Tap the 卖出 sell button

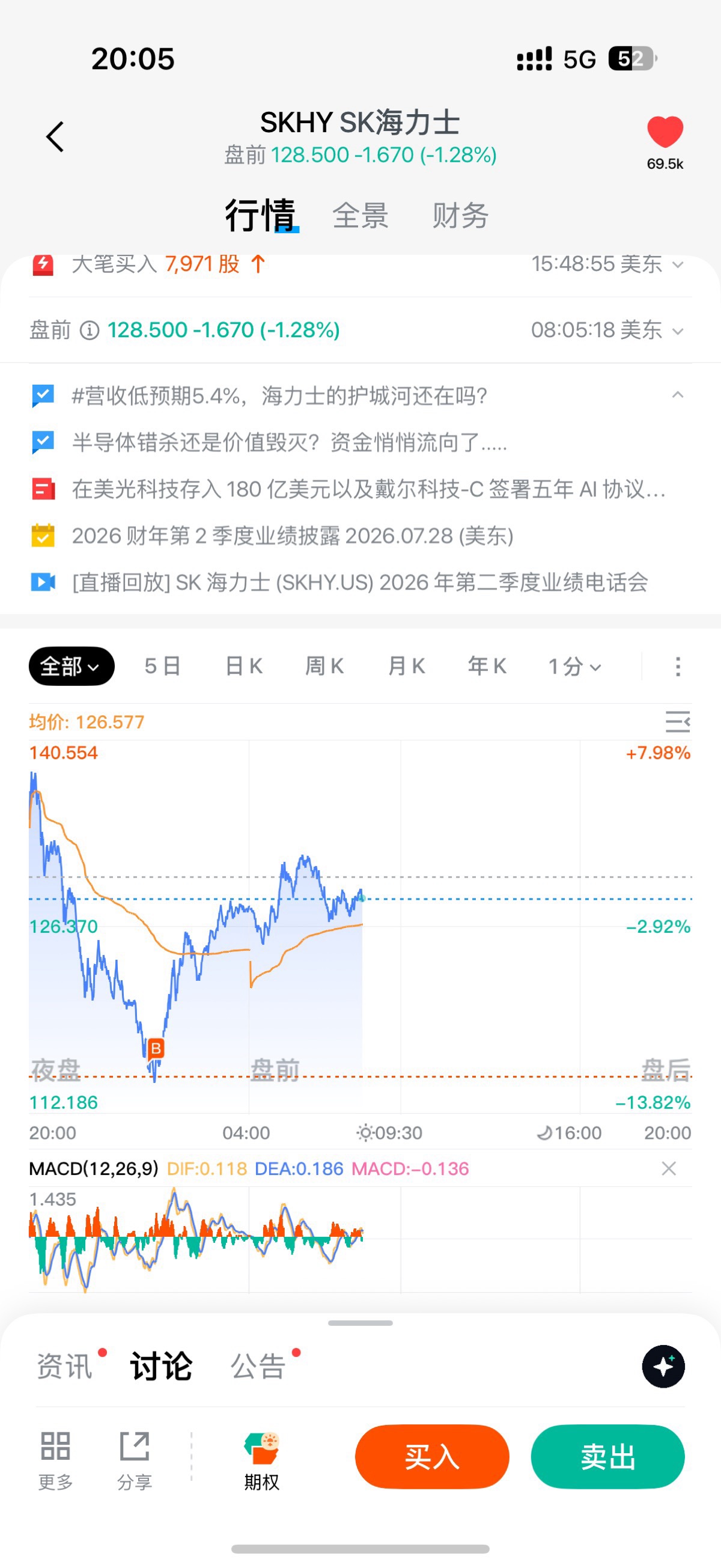pos(608,1457)
